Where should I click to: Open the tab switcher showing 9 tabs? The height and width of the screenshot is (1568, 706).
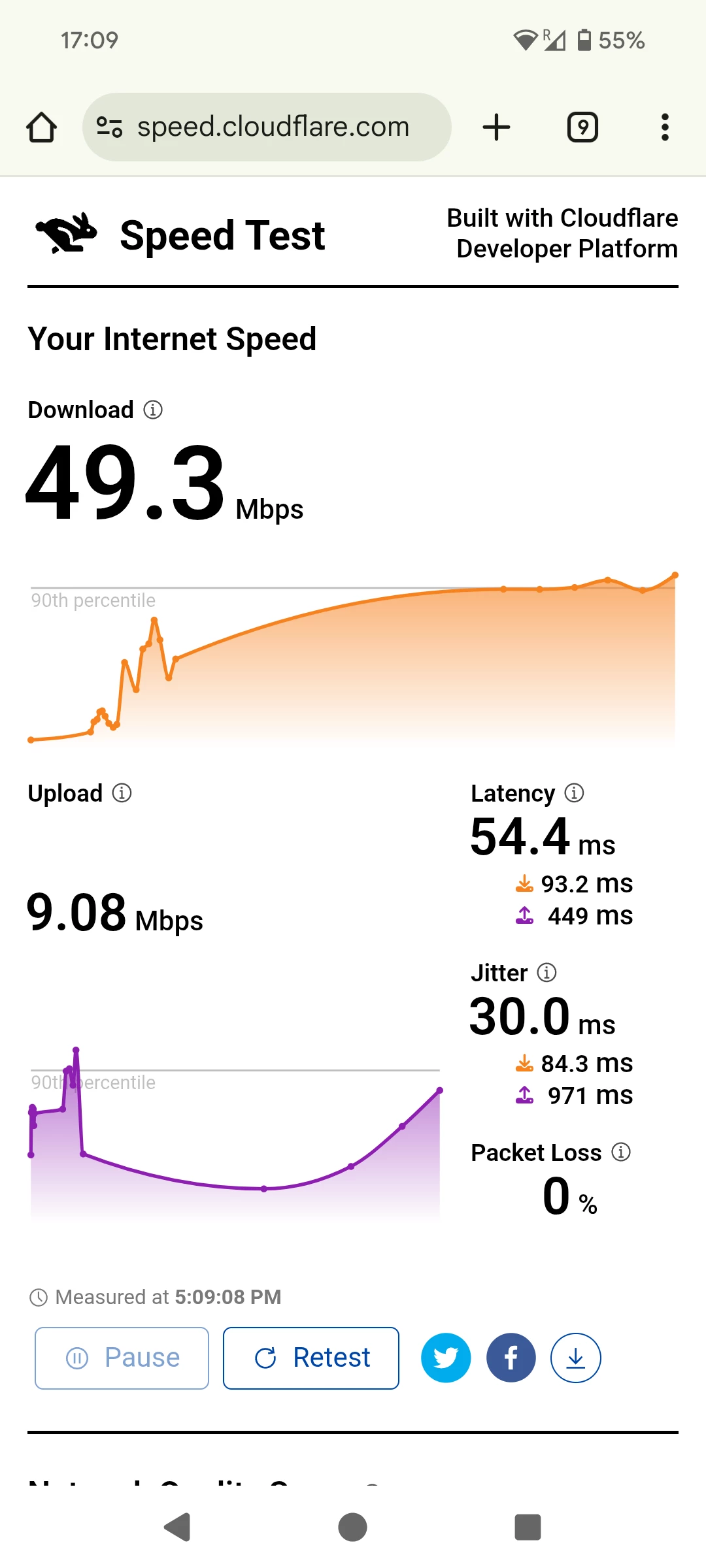[582, 127]
